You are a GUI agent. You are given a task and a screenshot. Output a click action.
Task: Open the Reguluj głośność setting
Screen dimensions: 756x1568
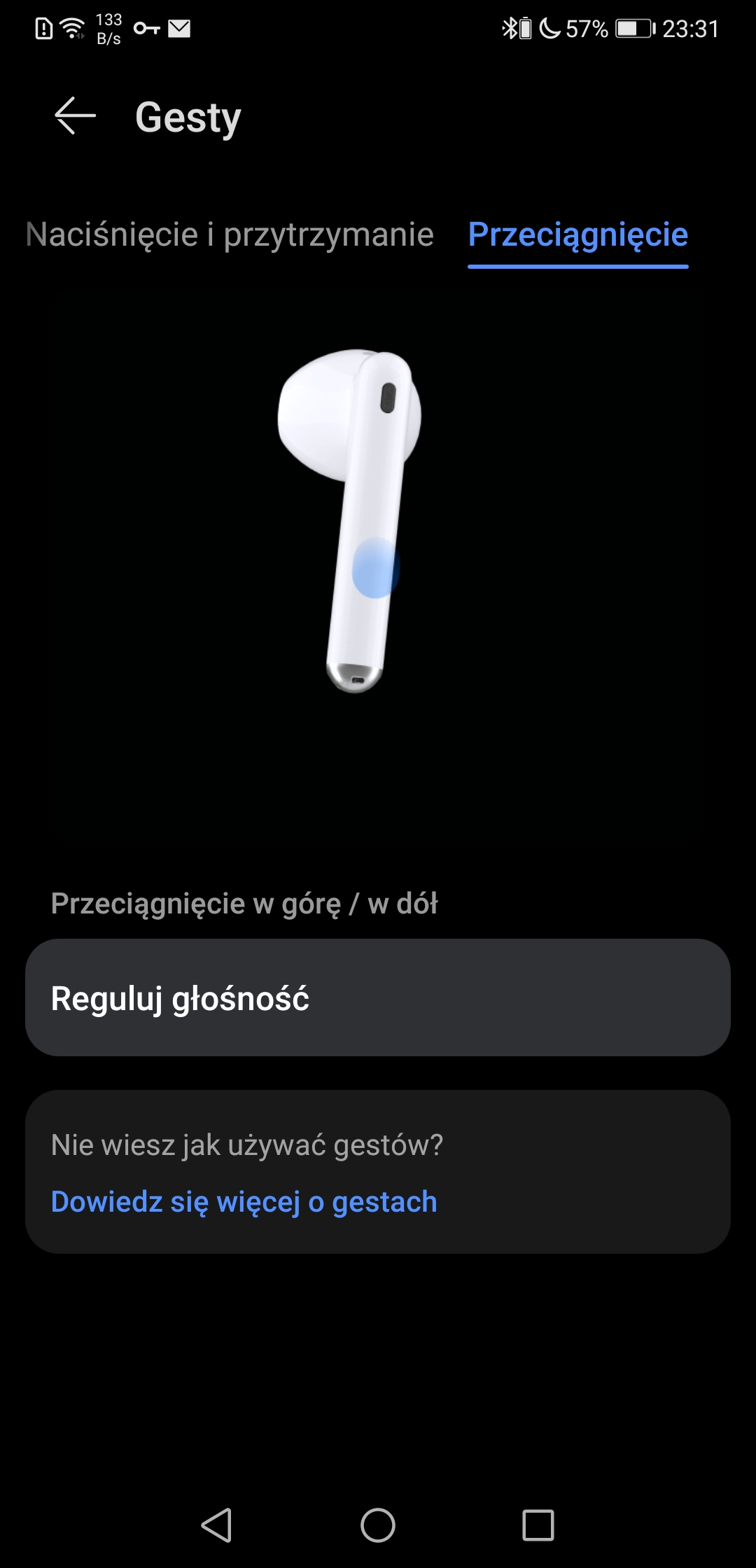click(378, 997)
